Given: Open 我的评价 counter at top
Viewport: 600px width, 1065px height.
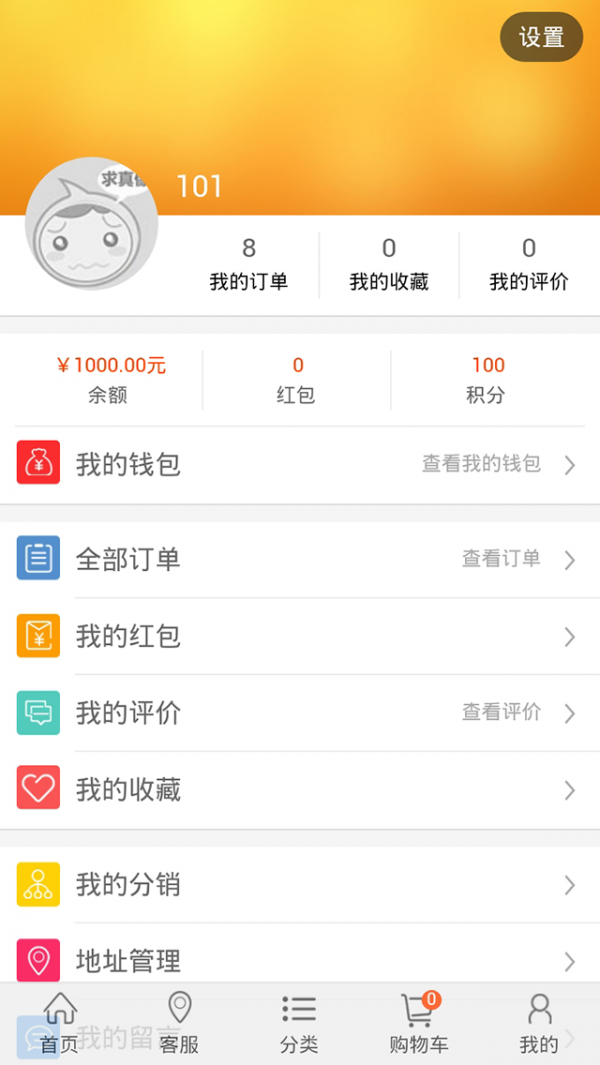Looking at the screenshot, I should click(529, 265).
